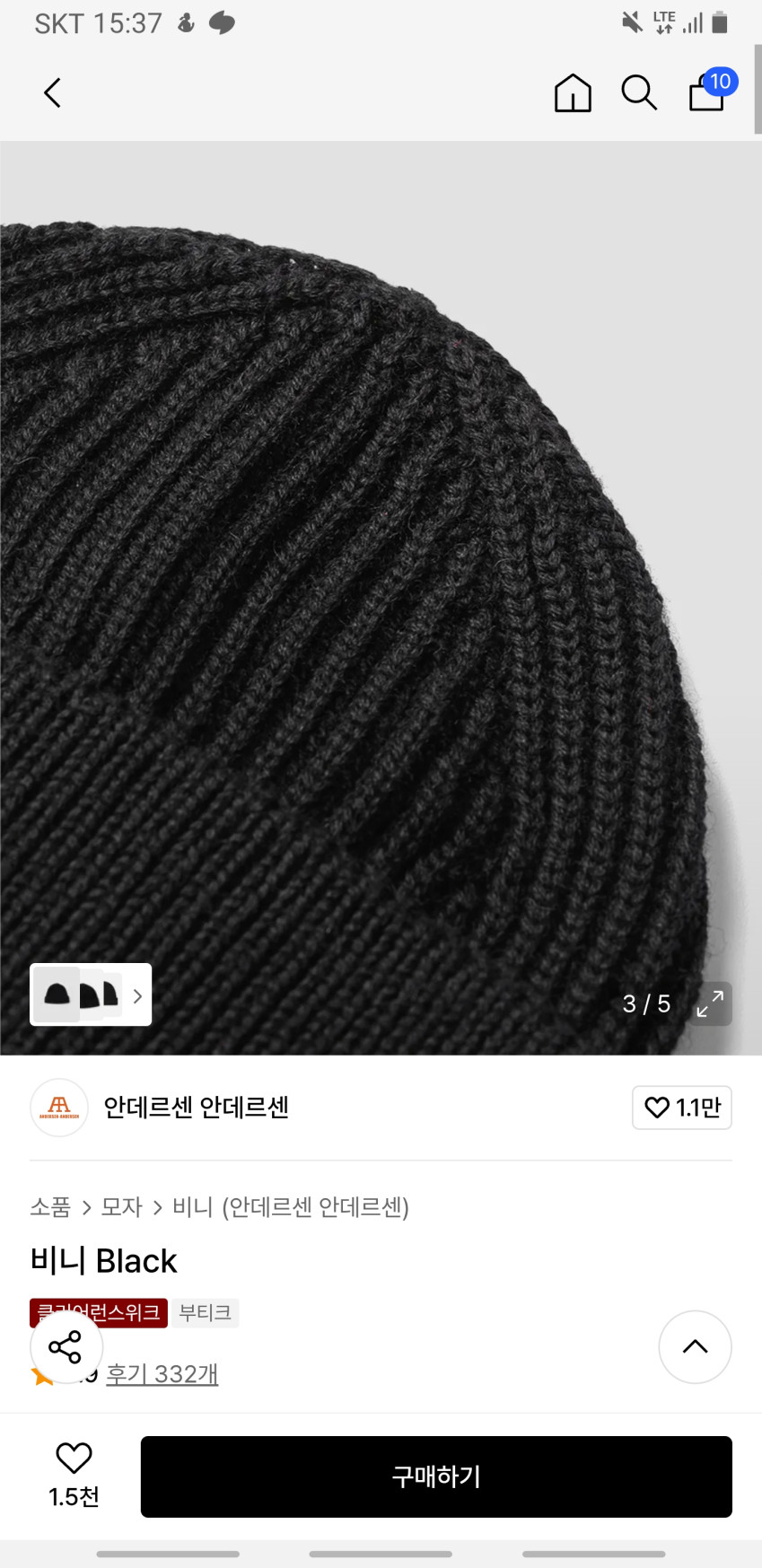Open the 비니 (안데르센 안데르센) breadcrumb

(291, 1207)
